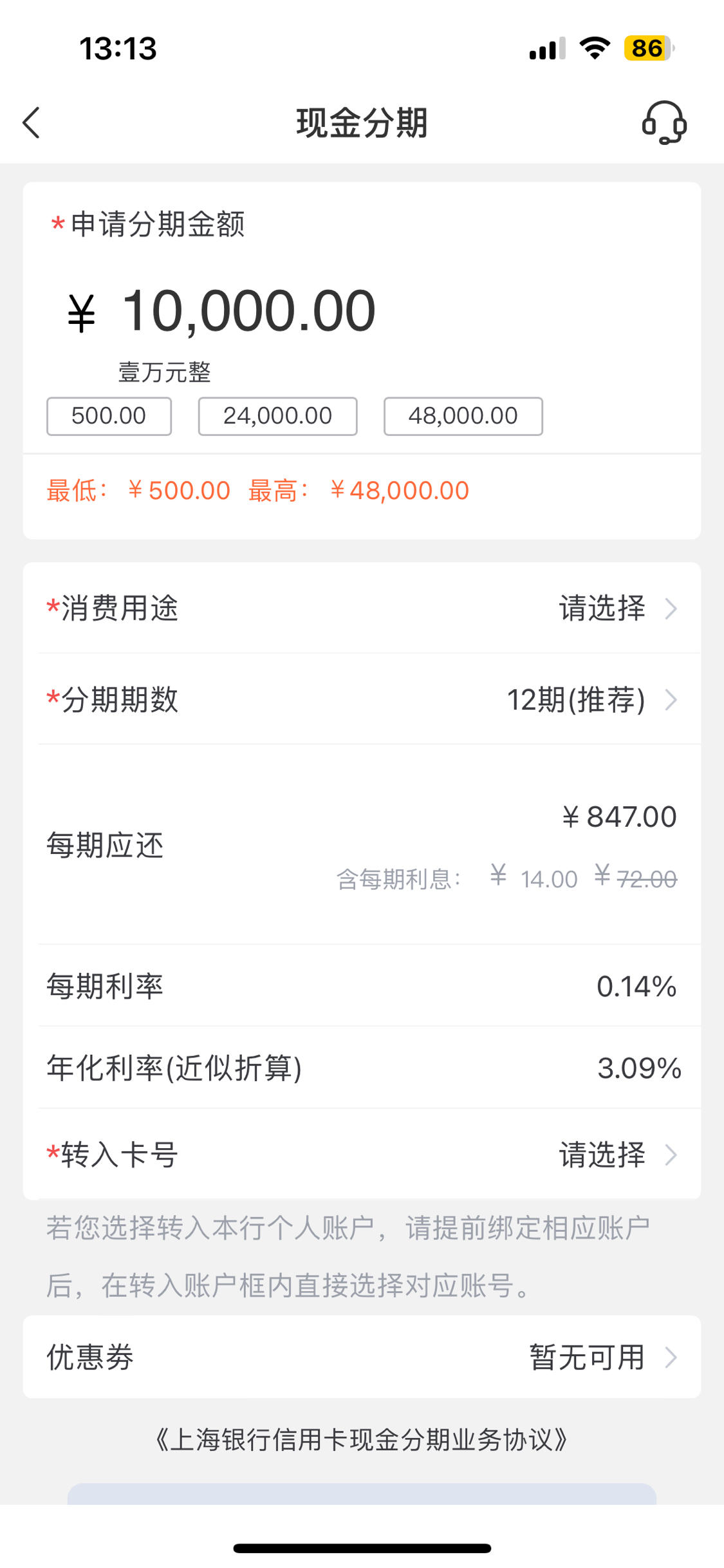This screenshot has height=1568, width=724.
Task: Select the 48,000.00 quick amount chip
Action: pos(463,416)
